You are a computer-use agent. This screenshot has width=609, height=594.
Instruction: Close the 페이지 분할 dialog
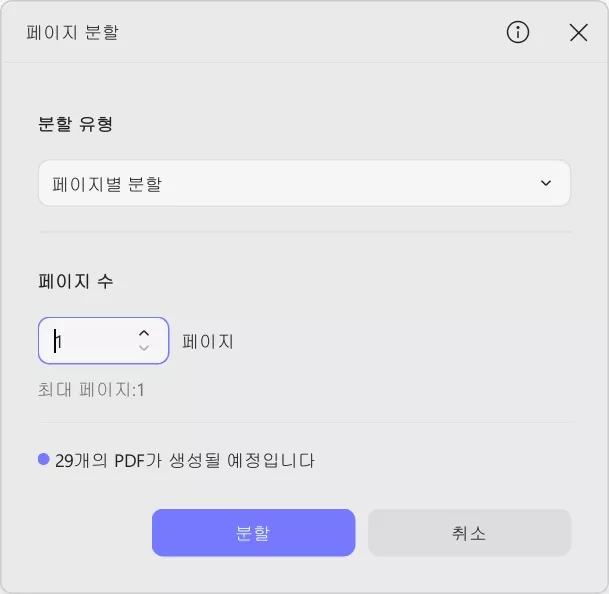578,33
